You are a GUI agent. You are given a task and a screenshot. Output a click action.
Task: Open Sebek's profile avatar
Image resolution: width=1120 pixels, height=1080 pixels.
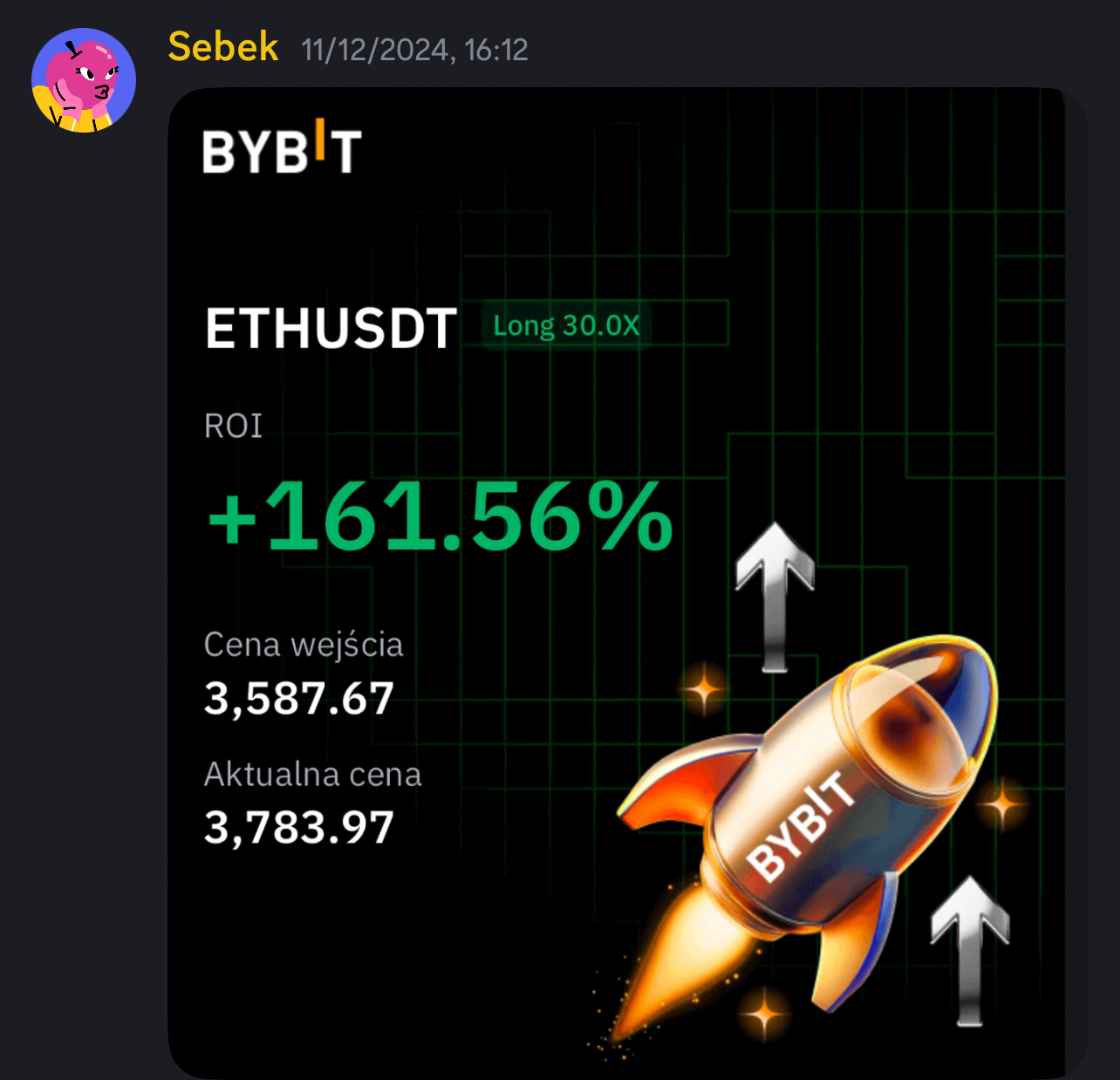pyautogui.click(x=84, y=80)
